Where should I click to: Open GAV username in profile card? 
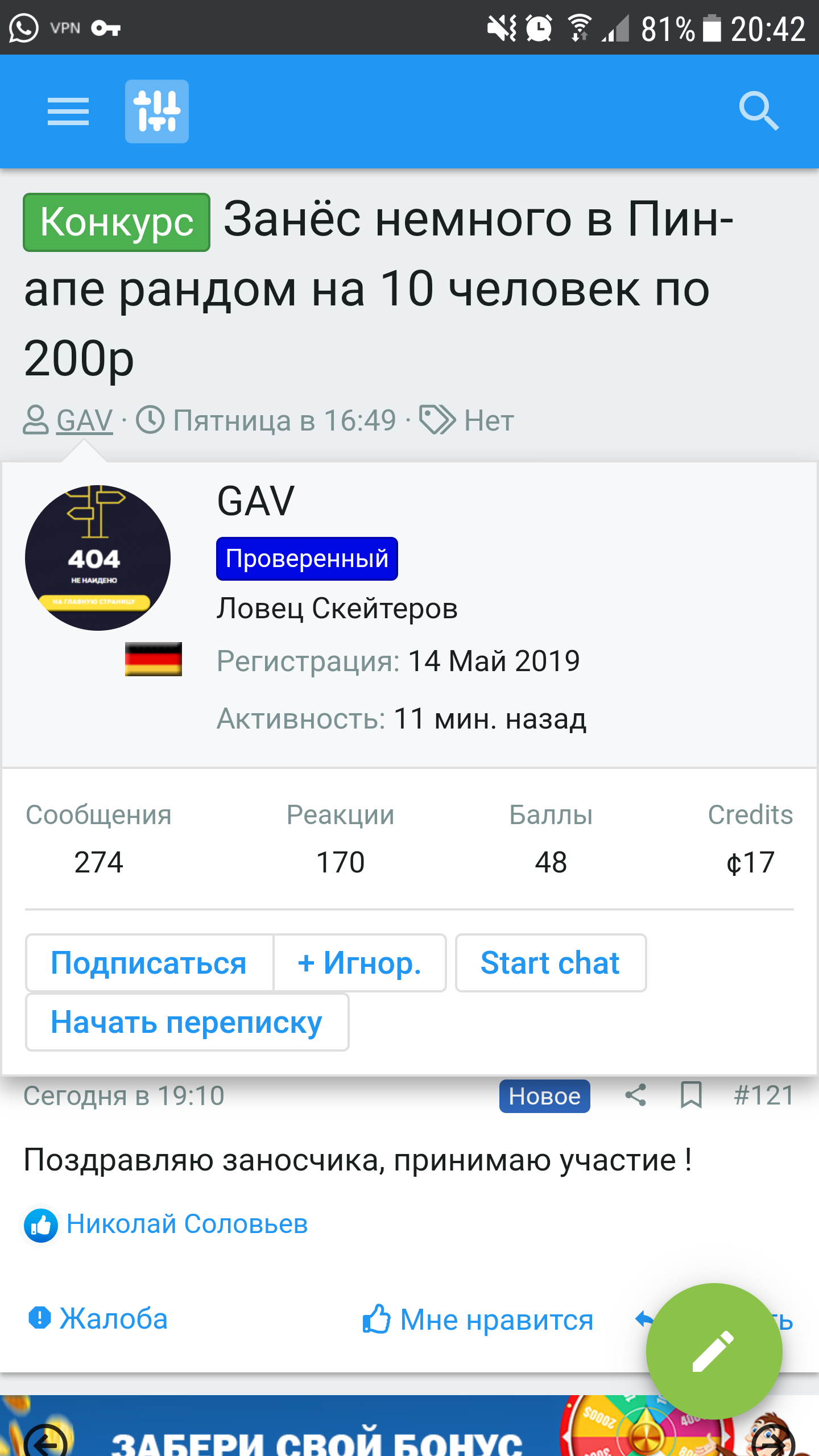click(x=256, y=501)
